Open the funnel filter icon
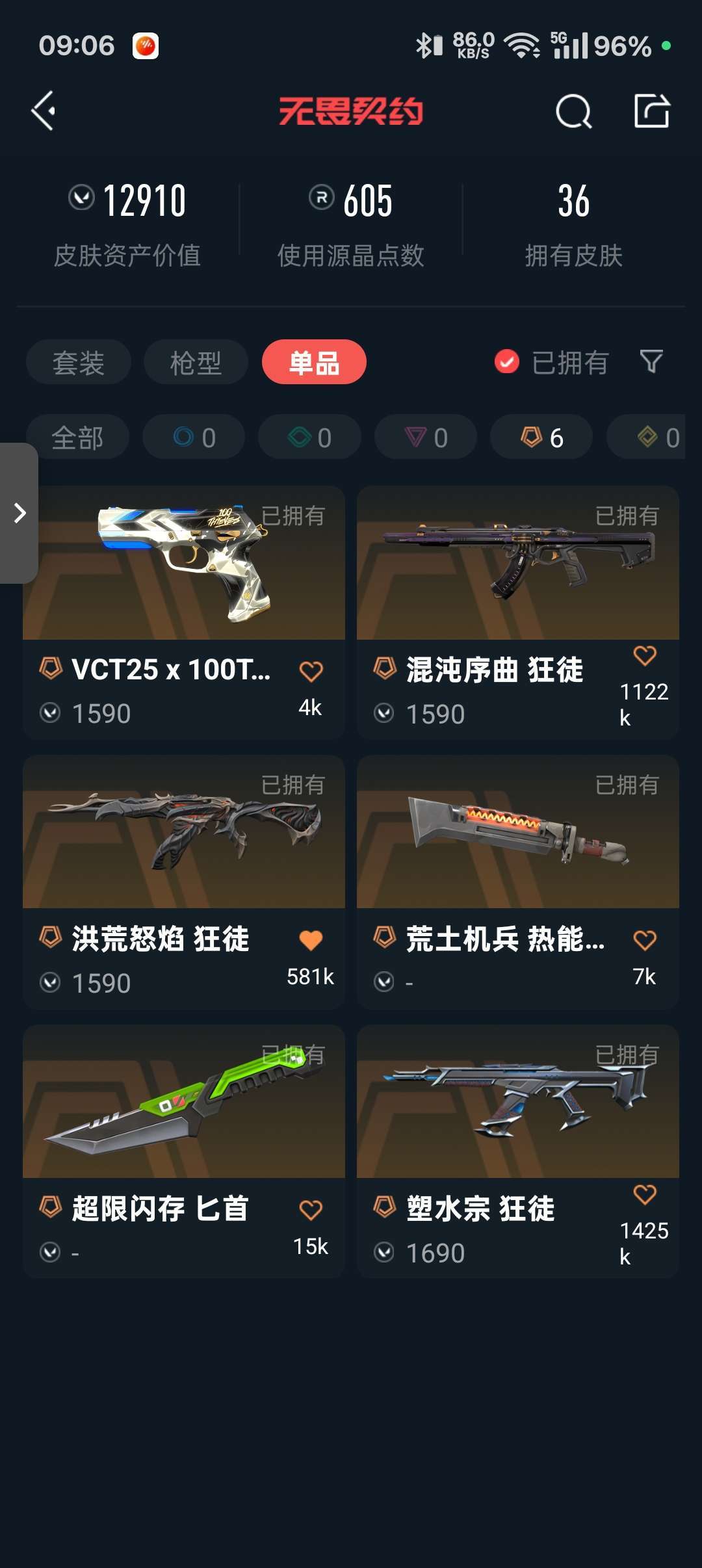 651,361
